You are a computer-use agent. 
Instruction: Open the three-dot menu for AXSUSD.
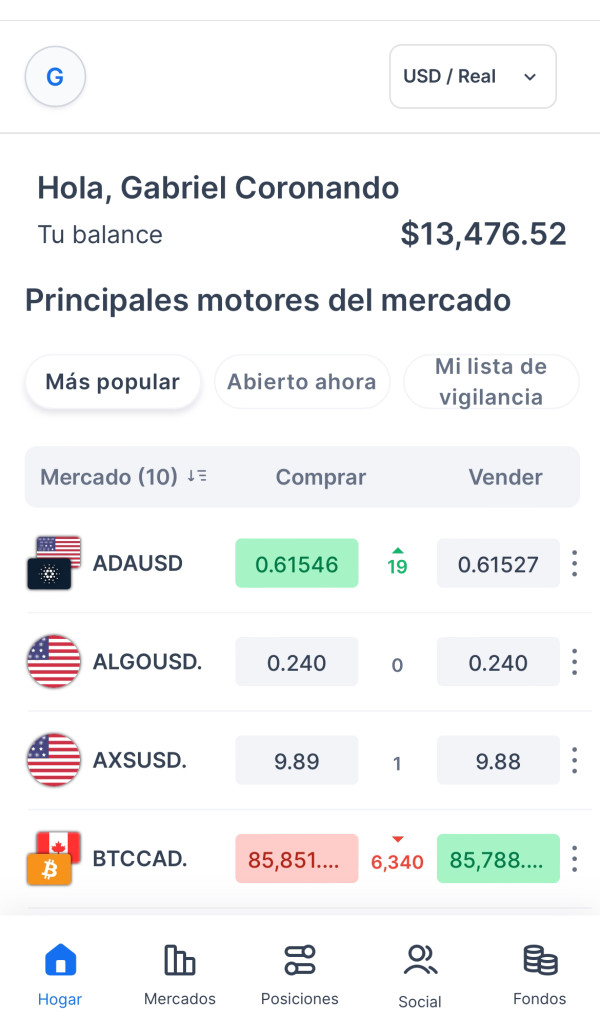574,760
